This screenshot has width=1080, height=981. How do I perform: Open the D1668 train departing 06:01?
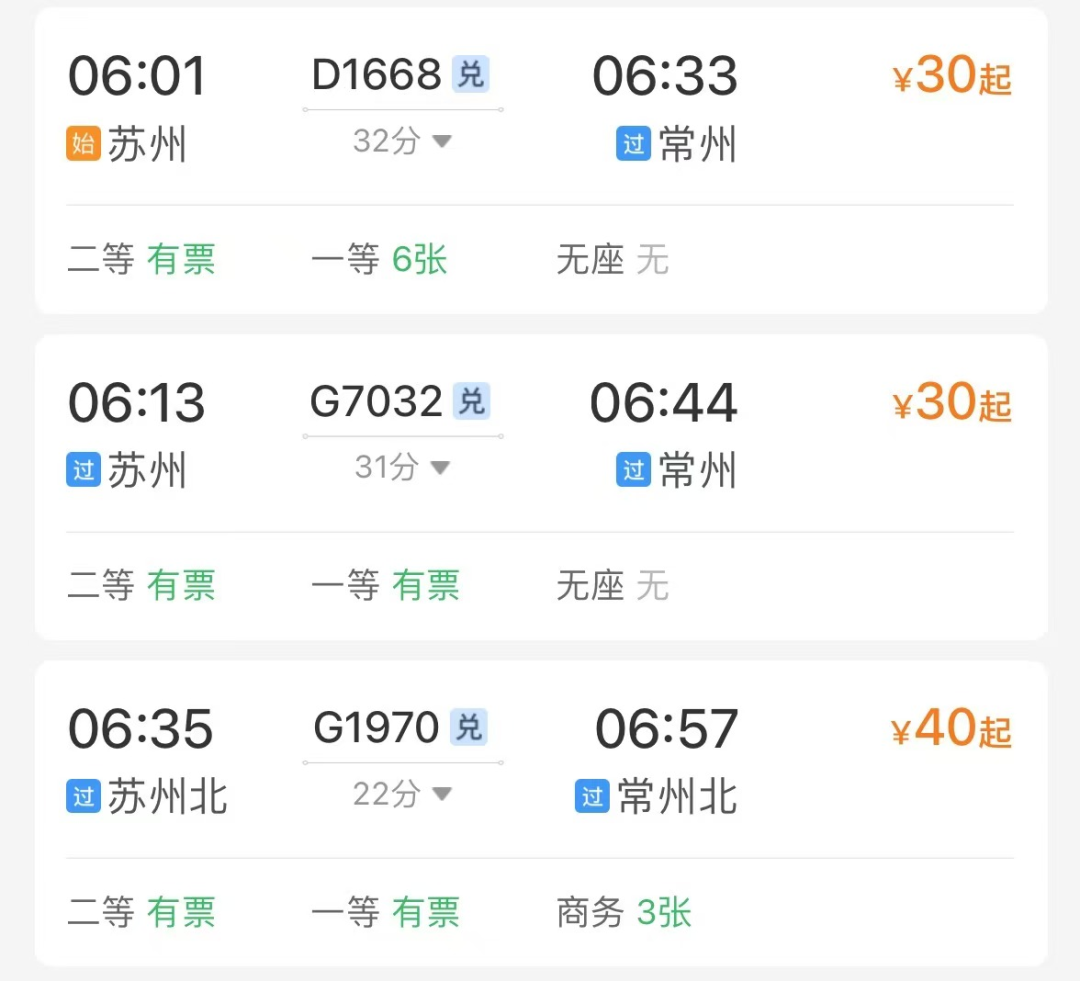(x=376, y=76)
